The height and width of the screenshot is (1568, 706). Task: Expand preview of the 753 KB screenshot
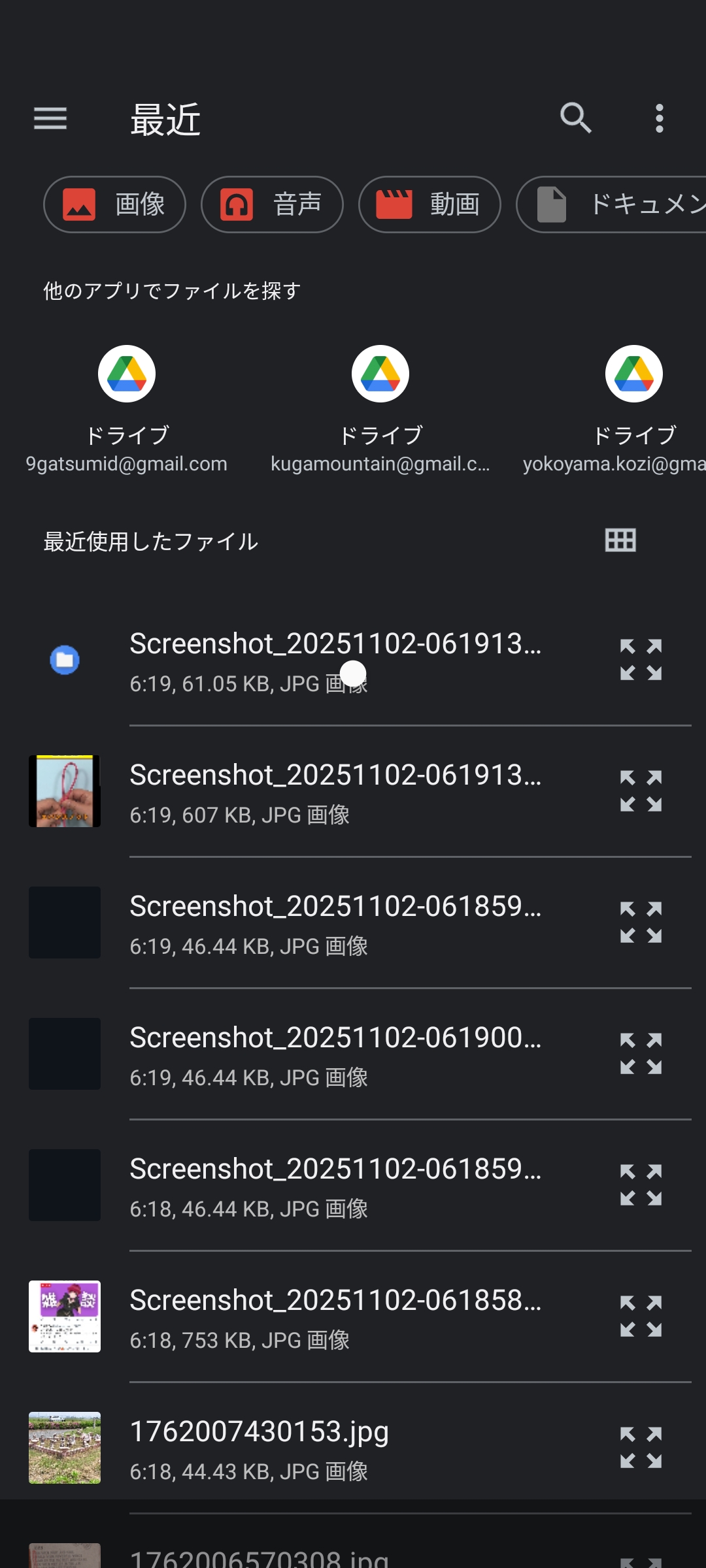(x=641, y=1316)
